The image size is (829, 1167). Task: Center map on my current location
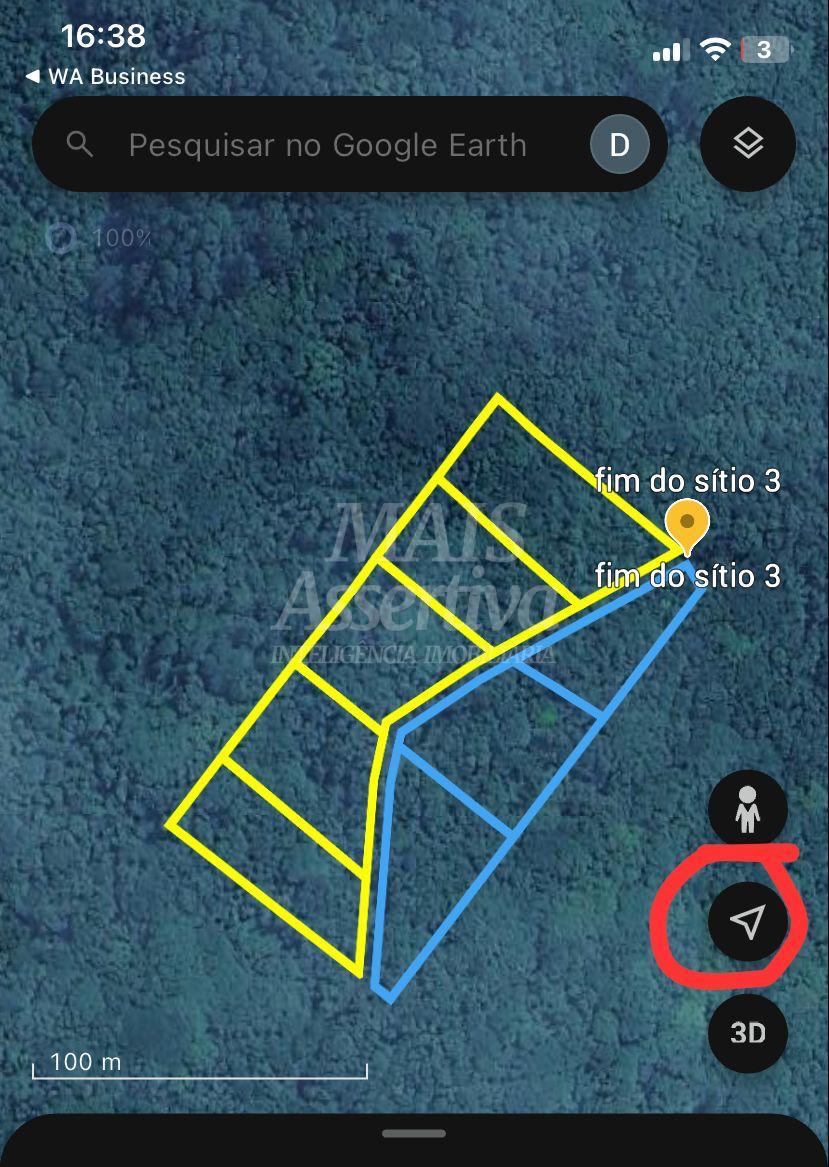pos(747,922)
